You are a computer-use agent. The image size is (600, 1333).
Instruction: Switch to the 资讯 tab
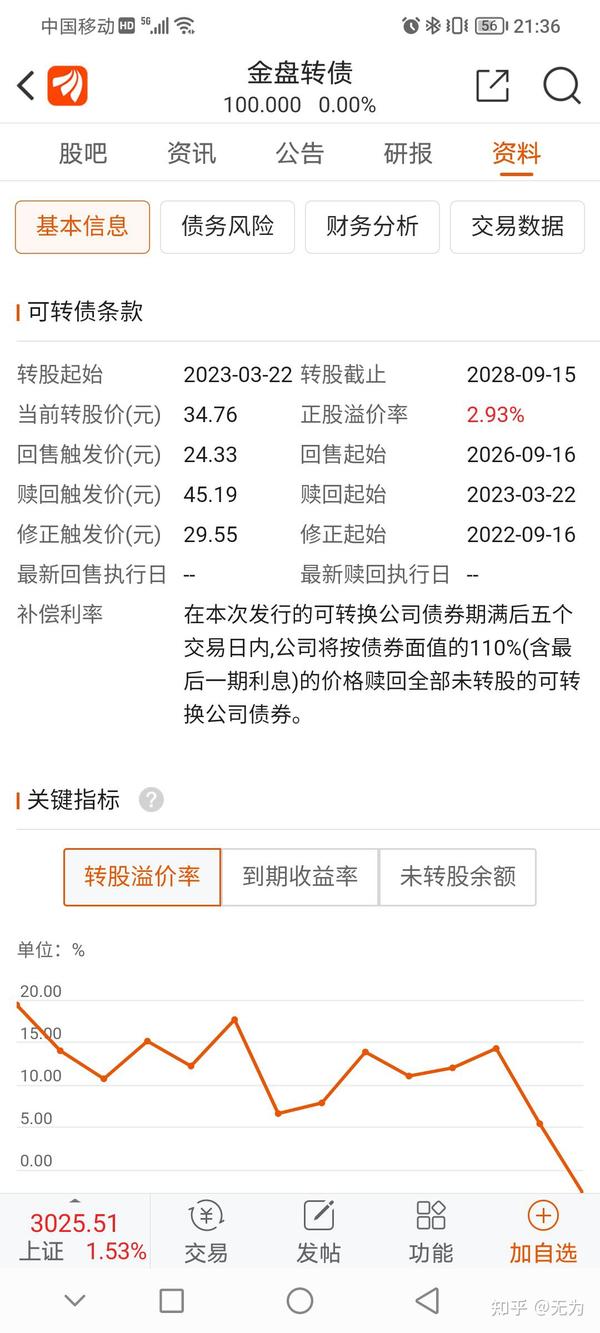191,153
